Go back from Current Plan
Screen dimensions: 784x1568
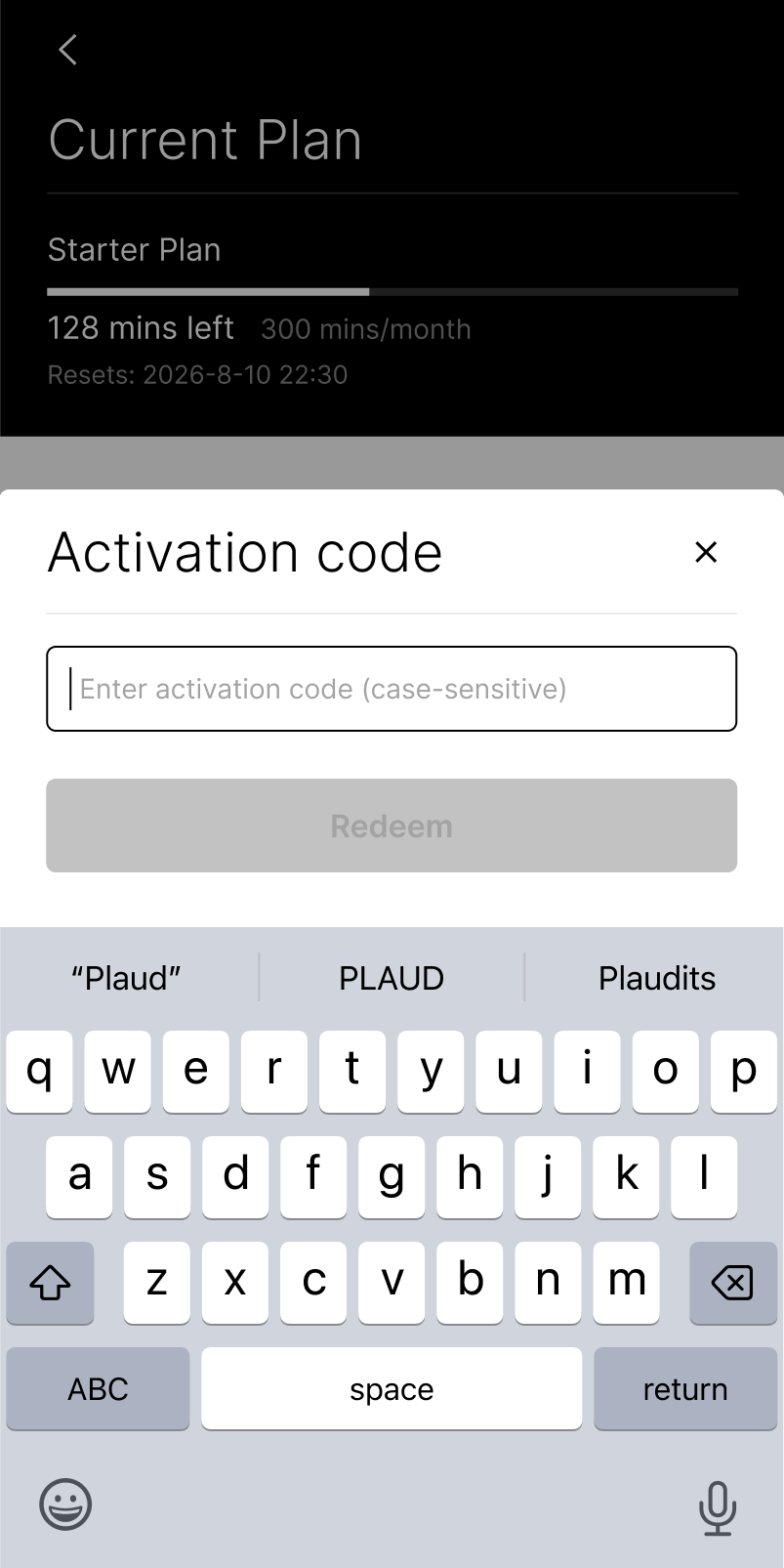tap(67, 50)
